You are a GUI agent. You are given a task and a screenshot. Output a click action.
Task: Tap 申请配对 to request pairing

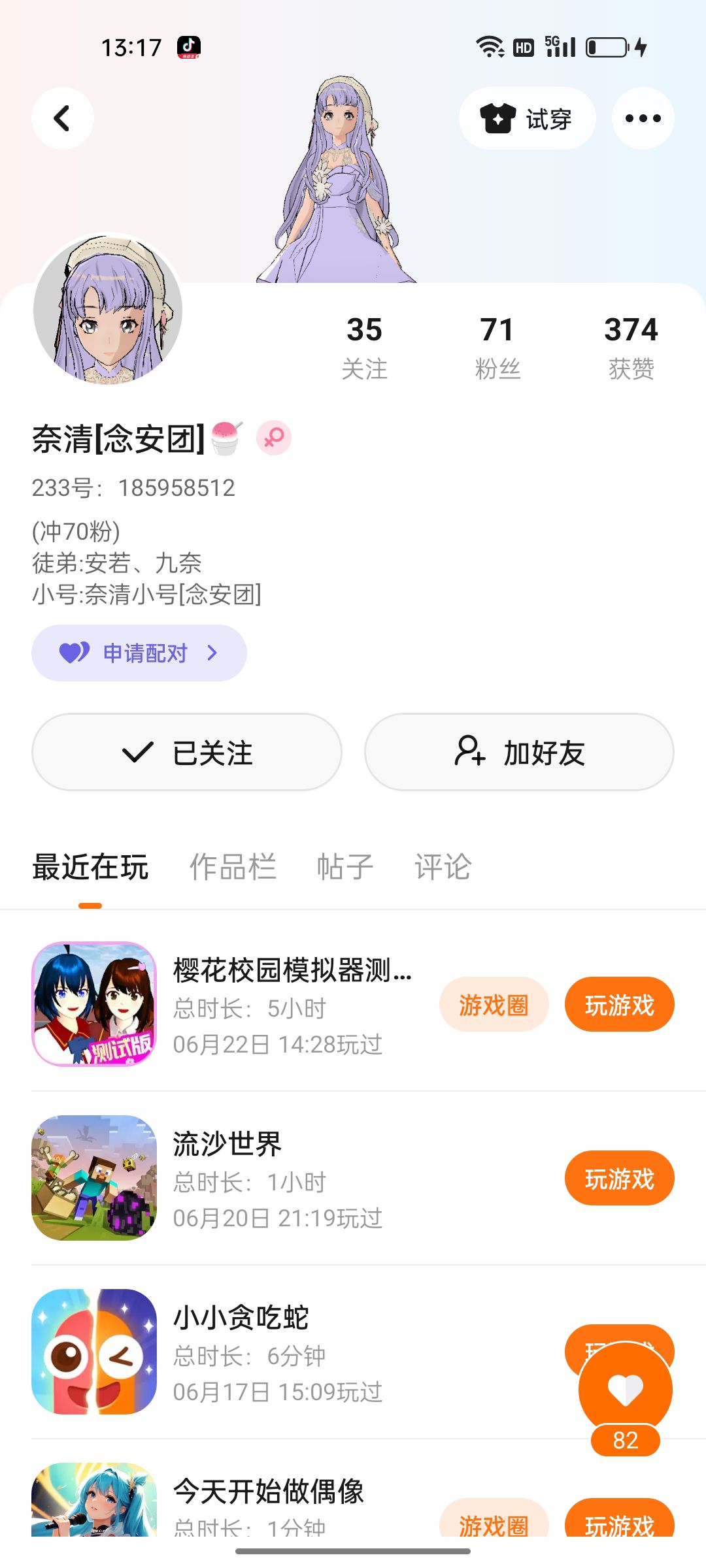(139, 653)
